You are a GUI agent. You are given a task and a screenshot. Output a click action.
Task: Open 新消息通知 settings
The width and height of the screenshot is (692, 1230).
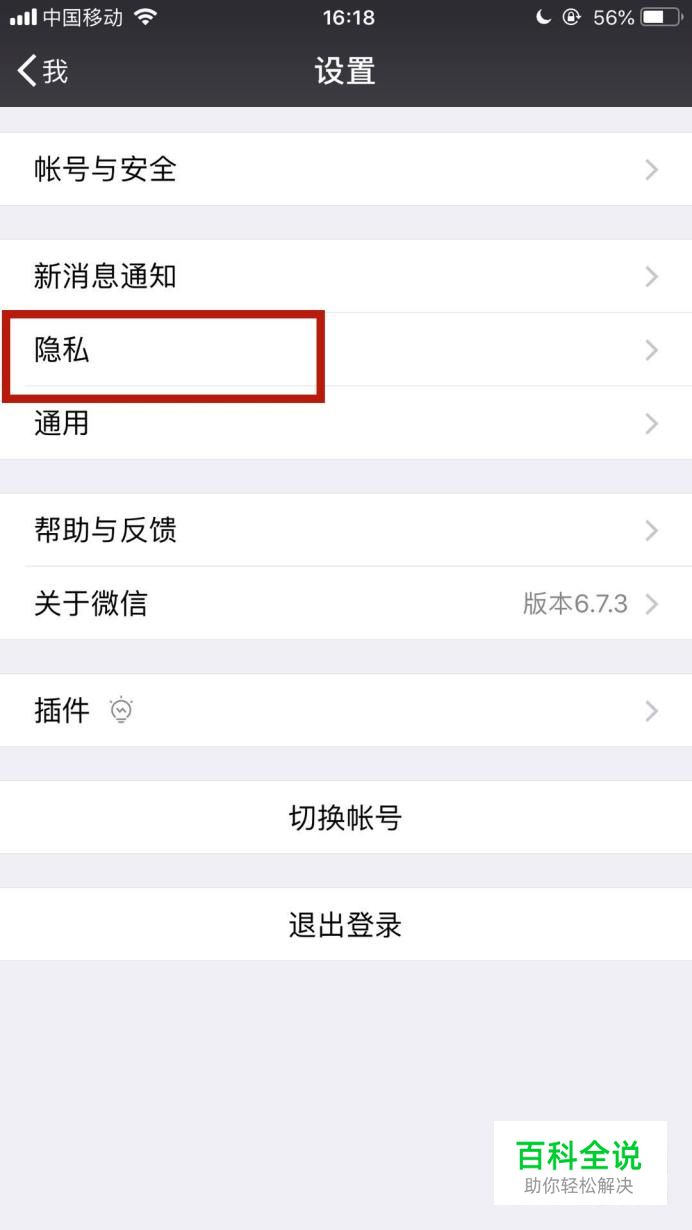346,276
